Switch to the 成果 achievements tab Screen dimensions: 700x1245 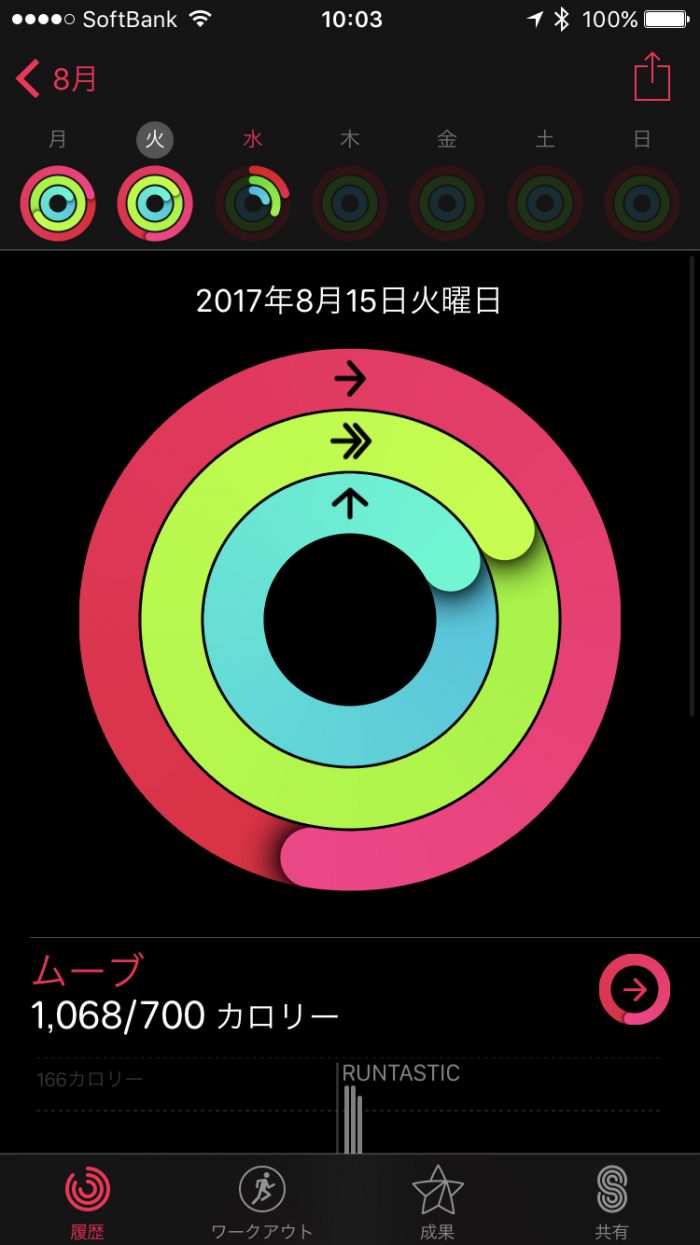(437, 1200)
